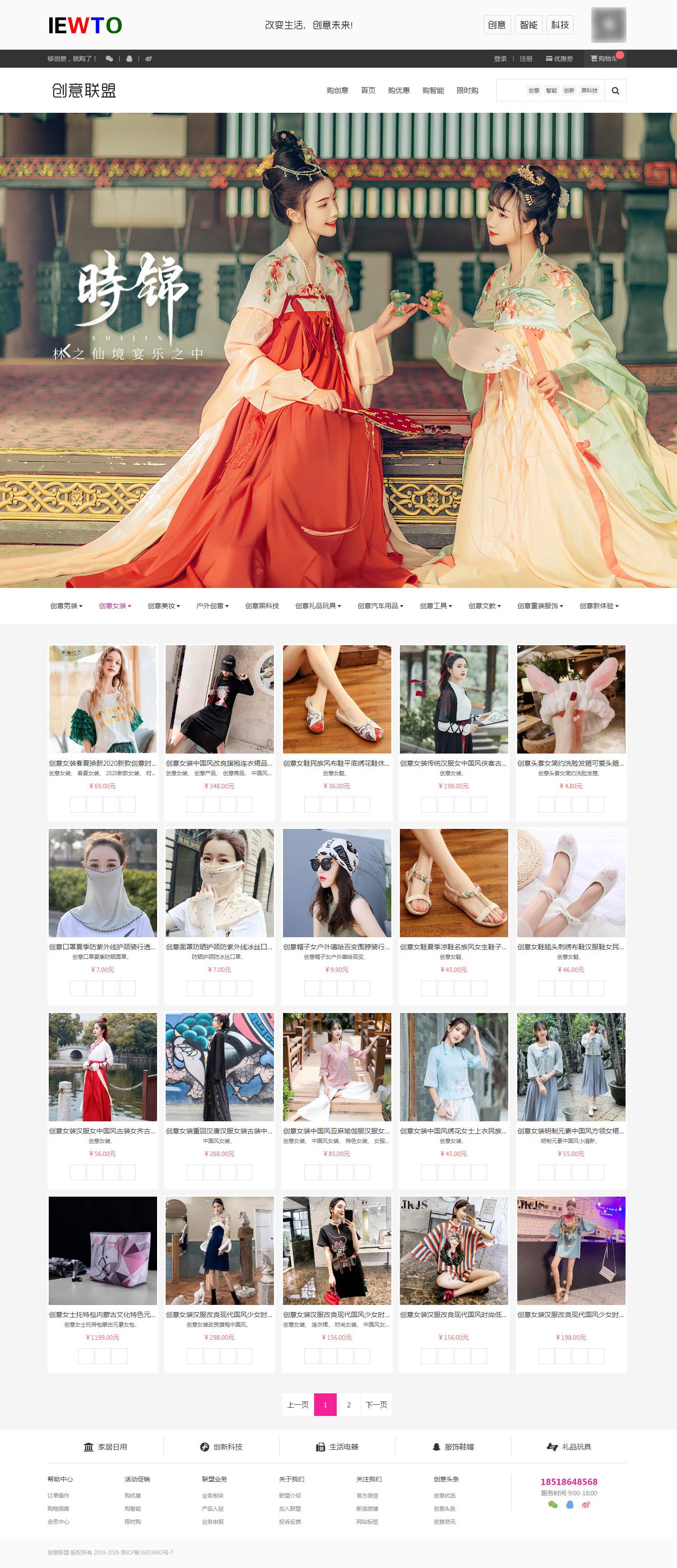This screenshot has height=1568, width=677.
Task: Tap the 创意 button in the header
Action: pos(497,25)
